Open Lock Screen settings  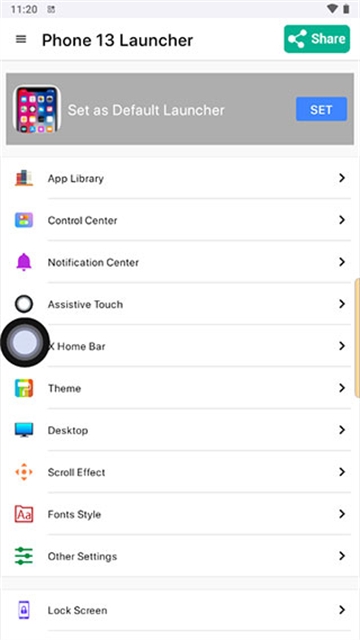[x=180, y=611]
